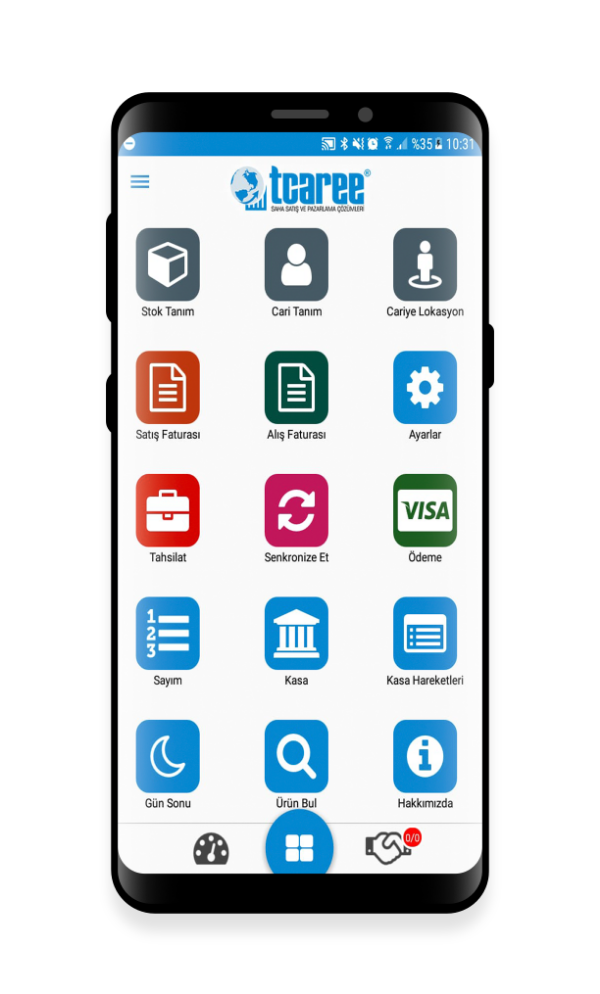Go to Ayarlar settings
The height and width of the screenshot is (994, 600).
tap(425, 388)
